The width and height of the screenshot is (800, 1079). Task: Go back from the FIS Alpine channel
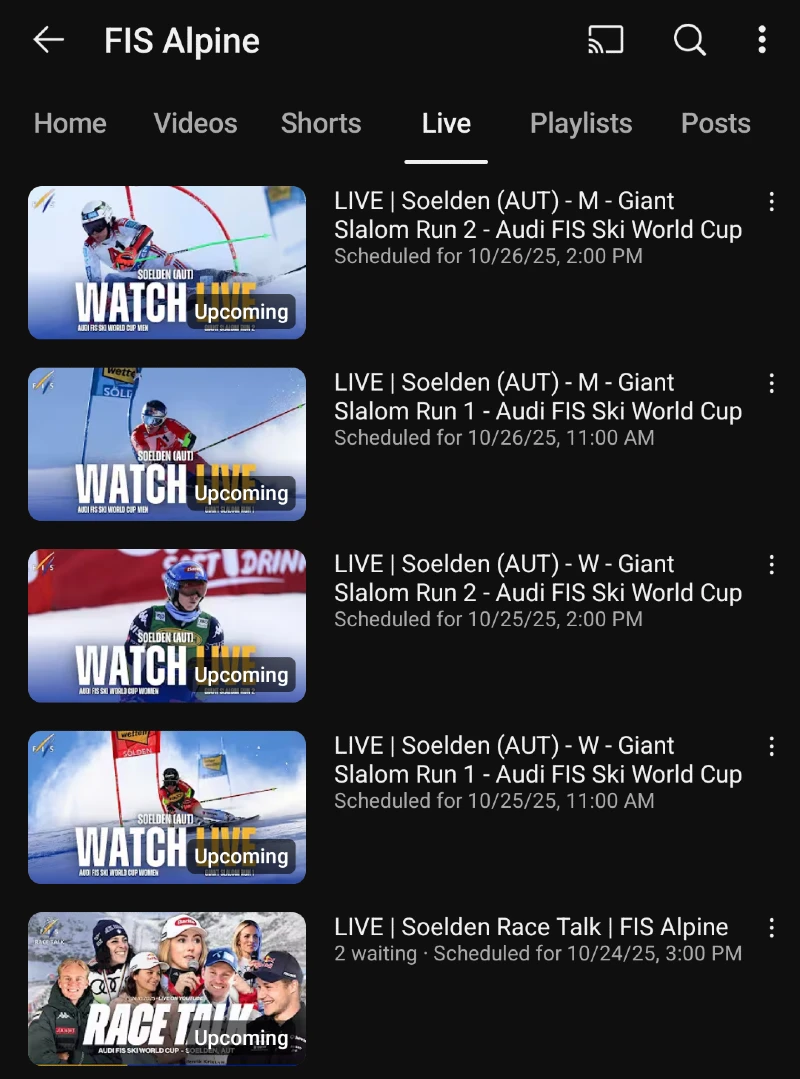coord(48,40)
